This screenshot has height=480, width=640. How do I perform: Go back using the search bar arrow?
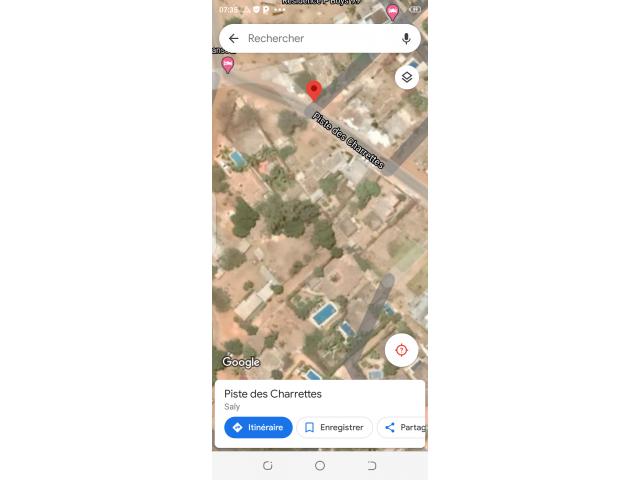[x=233, y=38]
